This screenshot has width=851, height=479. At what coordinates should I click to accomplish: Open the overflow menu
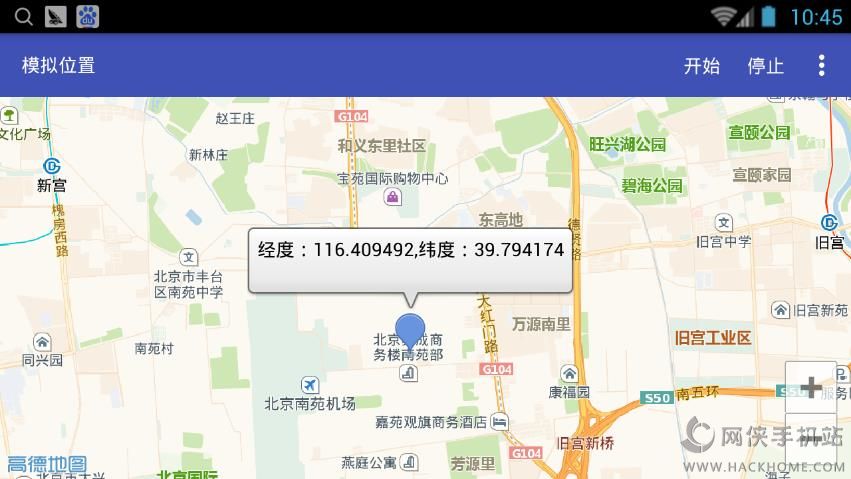821,66
